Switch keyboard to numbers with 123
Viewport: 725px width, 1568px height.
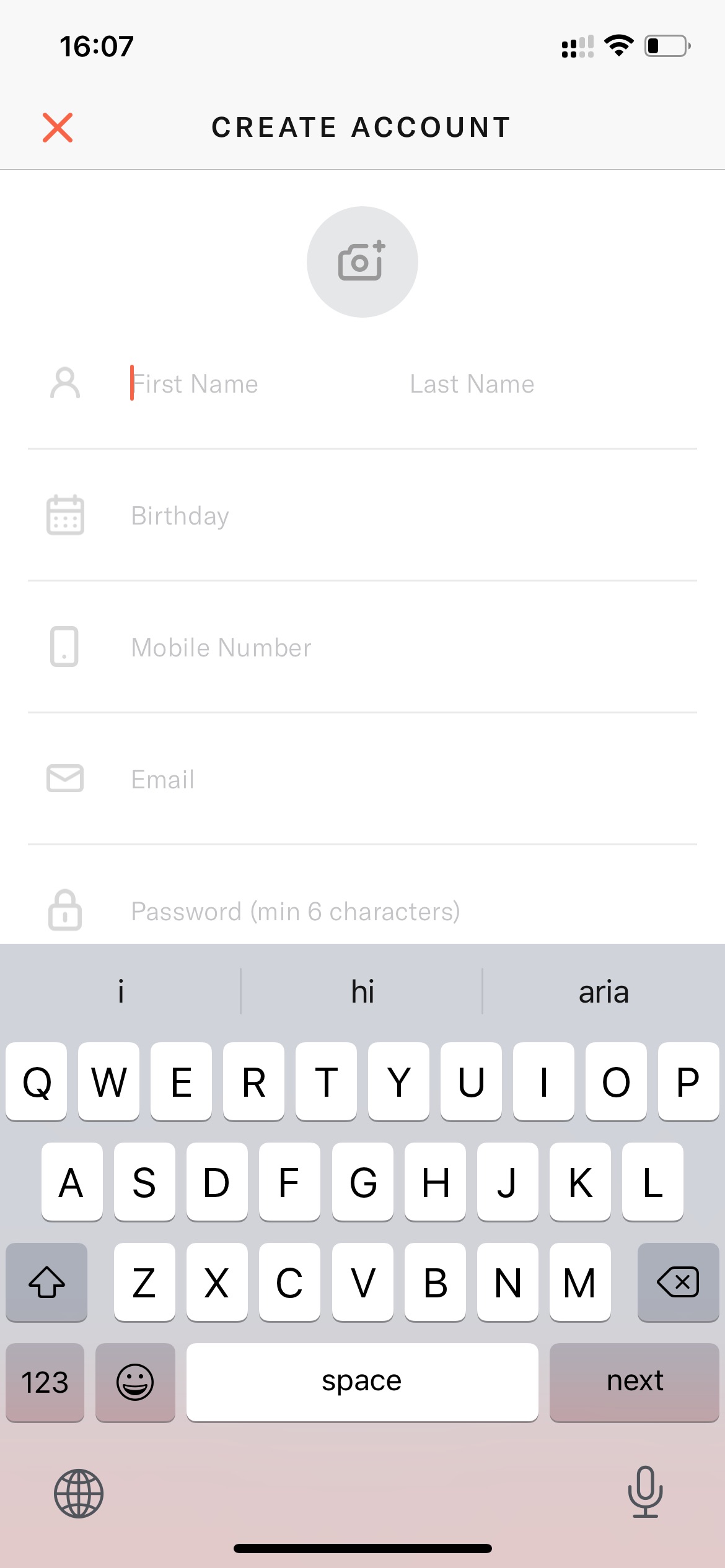click(45, 1382)
